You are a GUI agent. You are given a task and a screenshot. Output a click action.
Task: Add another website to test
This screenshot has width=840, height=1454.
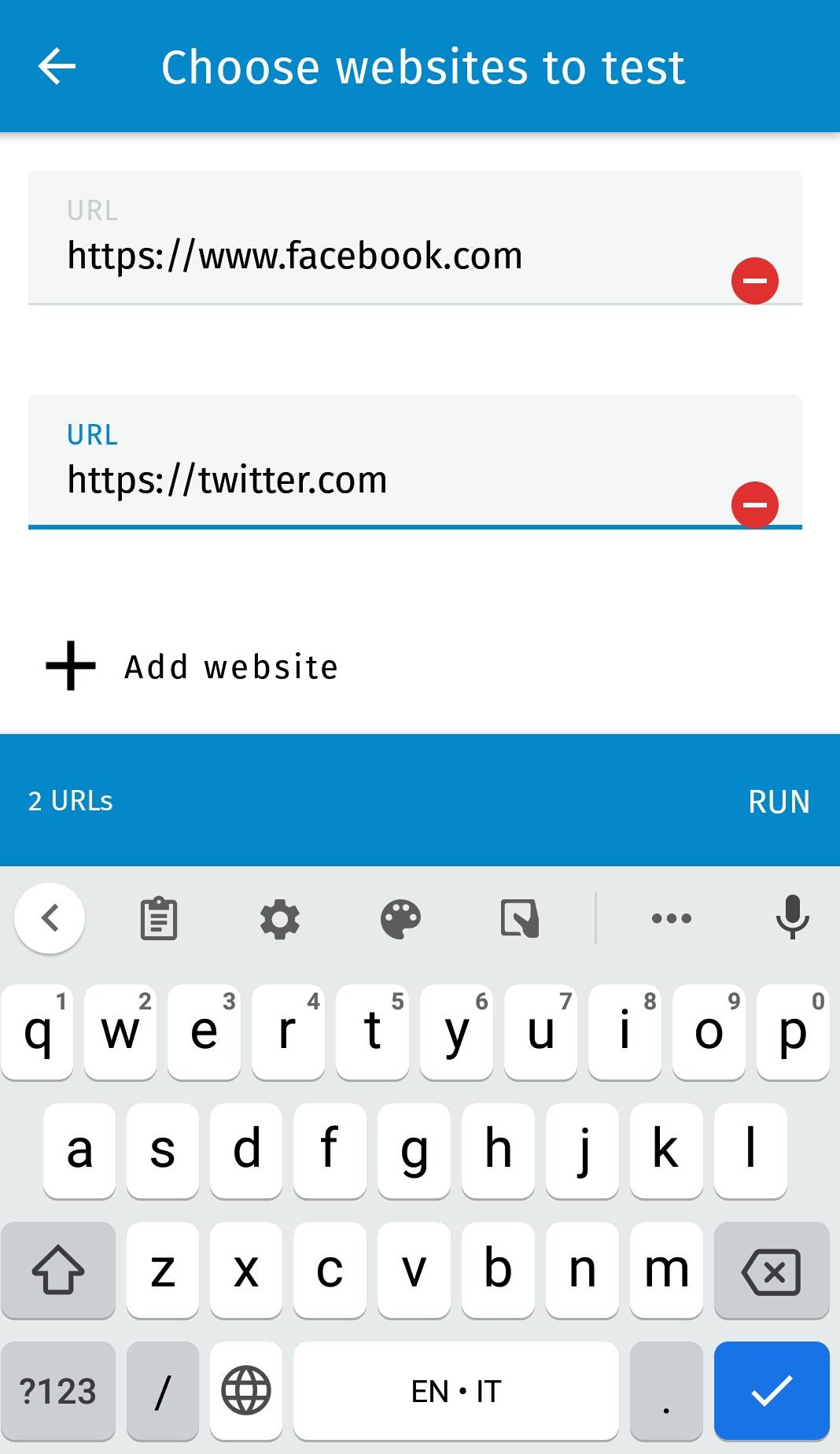click(x=193, y=666)
